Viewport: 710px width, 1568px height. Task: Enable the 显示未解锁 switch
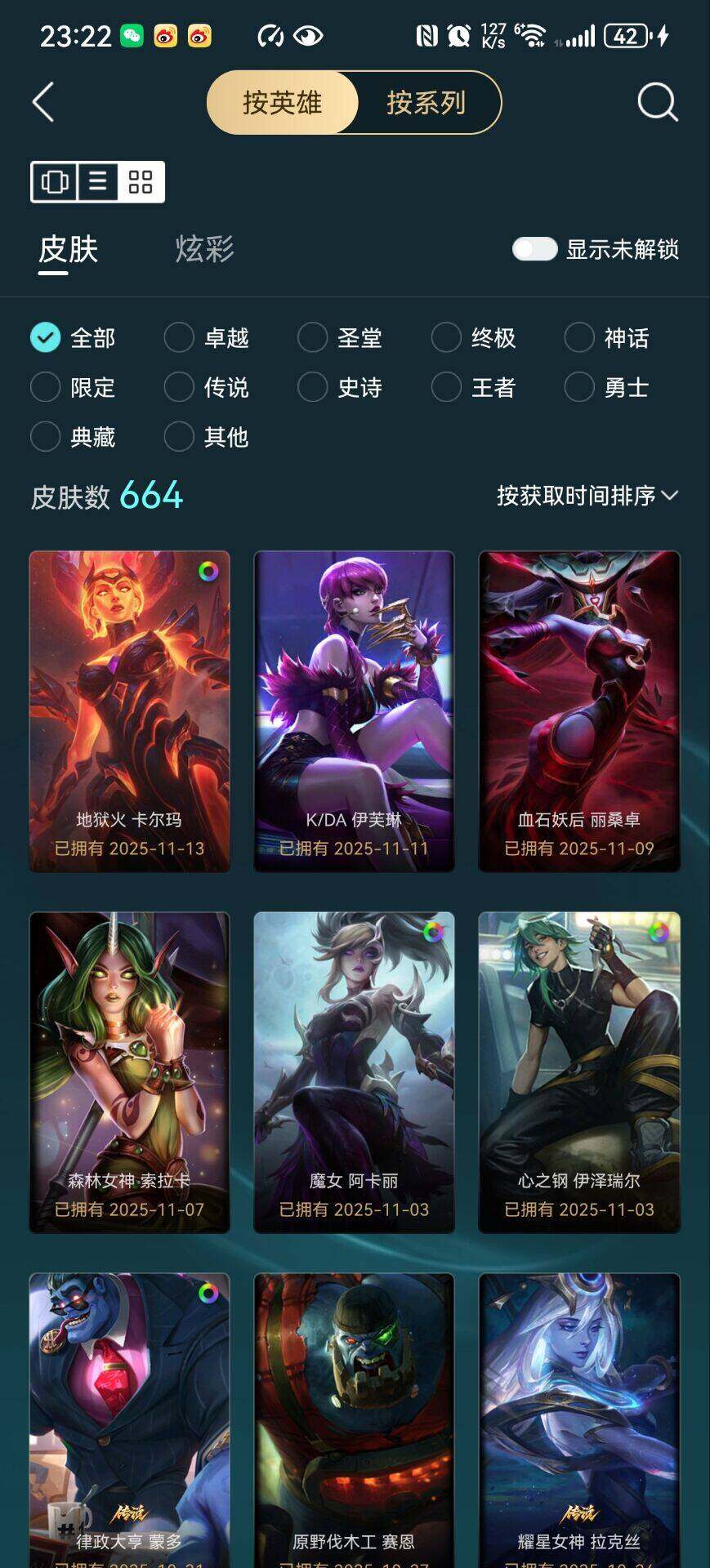(x=535, y=249)
